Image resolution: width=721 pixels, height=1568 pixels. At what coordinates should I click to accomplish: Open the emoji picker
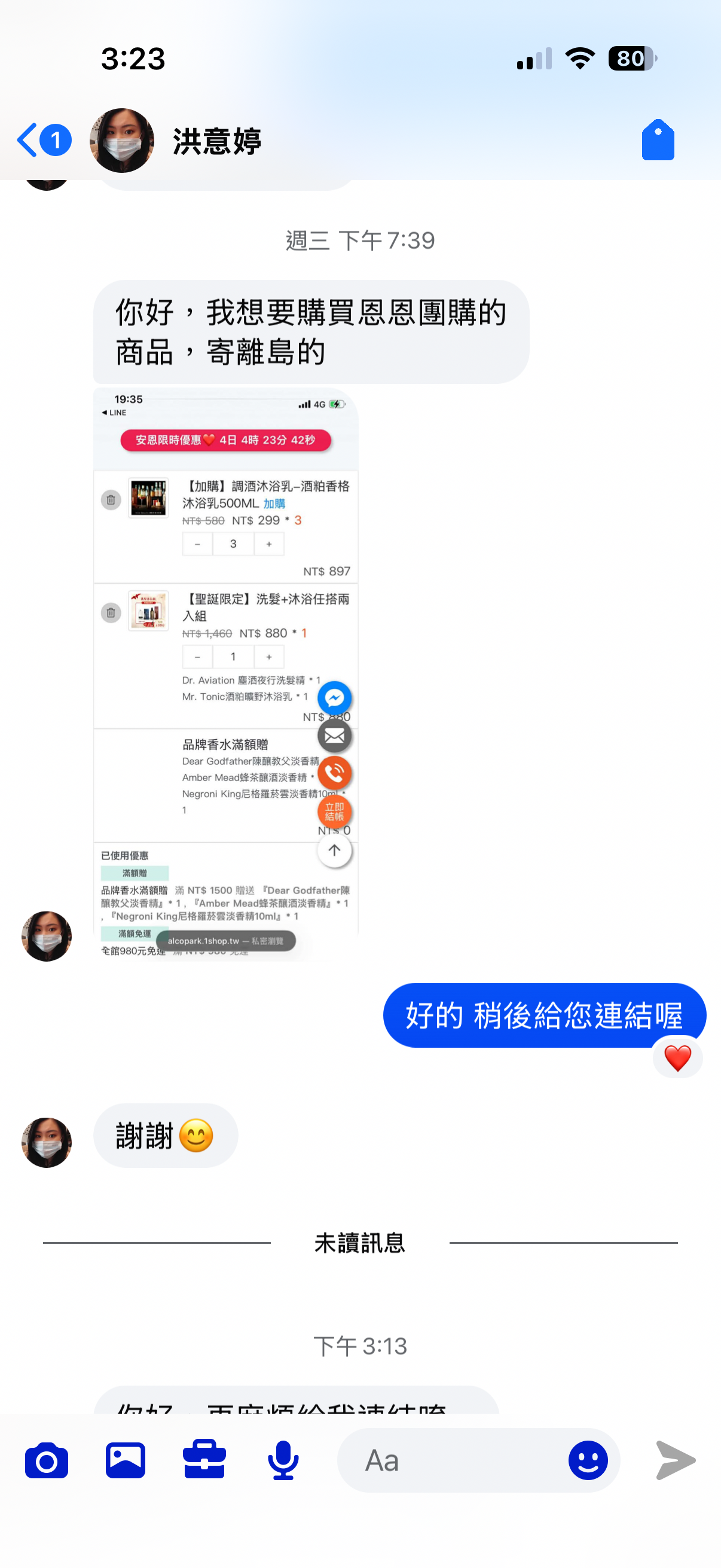tap(588, 1460)
